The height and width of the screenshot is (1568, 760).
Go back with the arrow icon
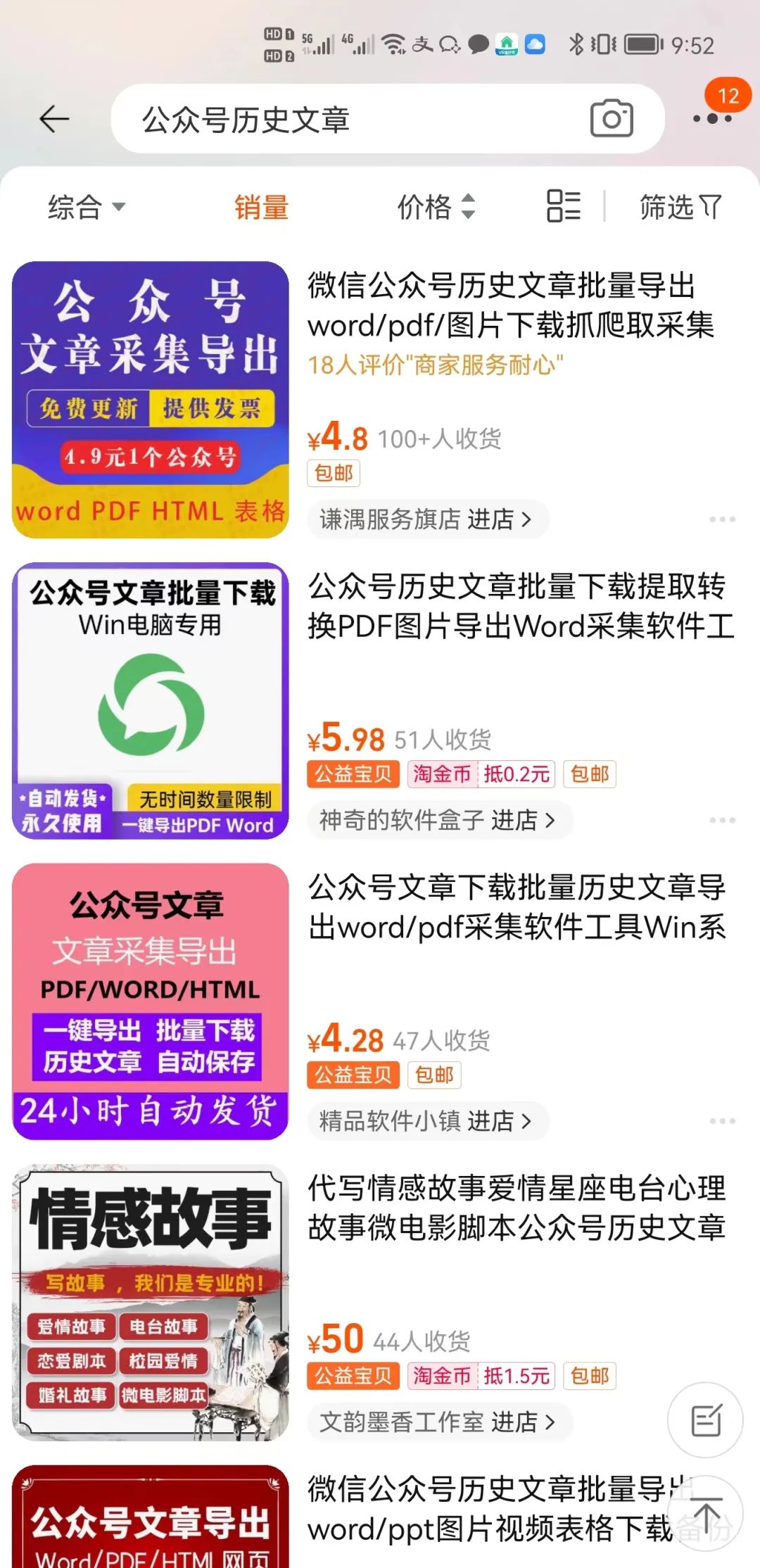point(53,118)
